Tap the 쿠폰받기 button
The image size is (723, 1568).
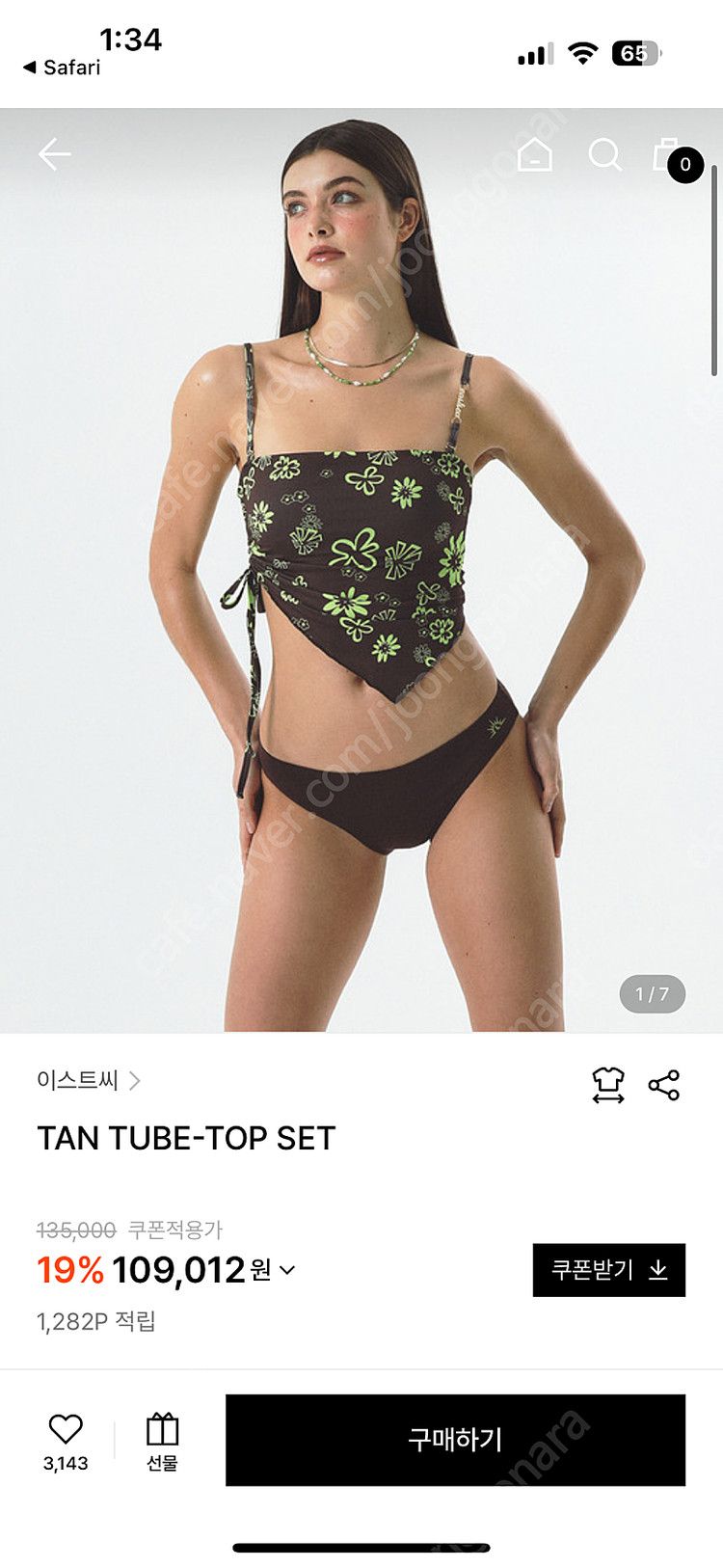tap(609, 1270)
